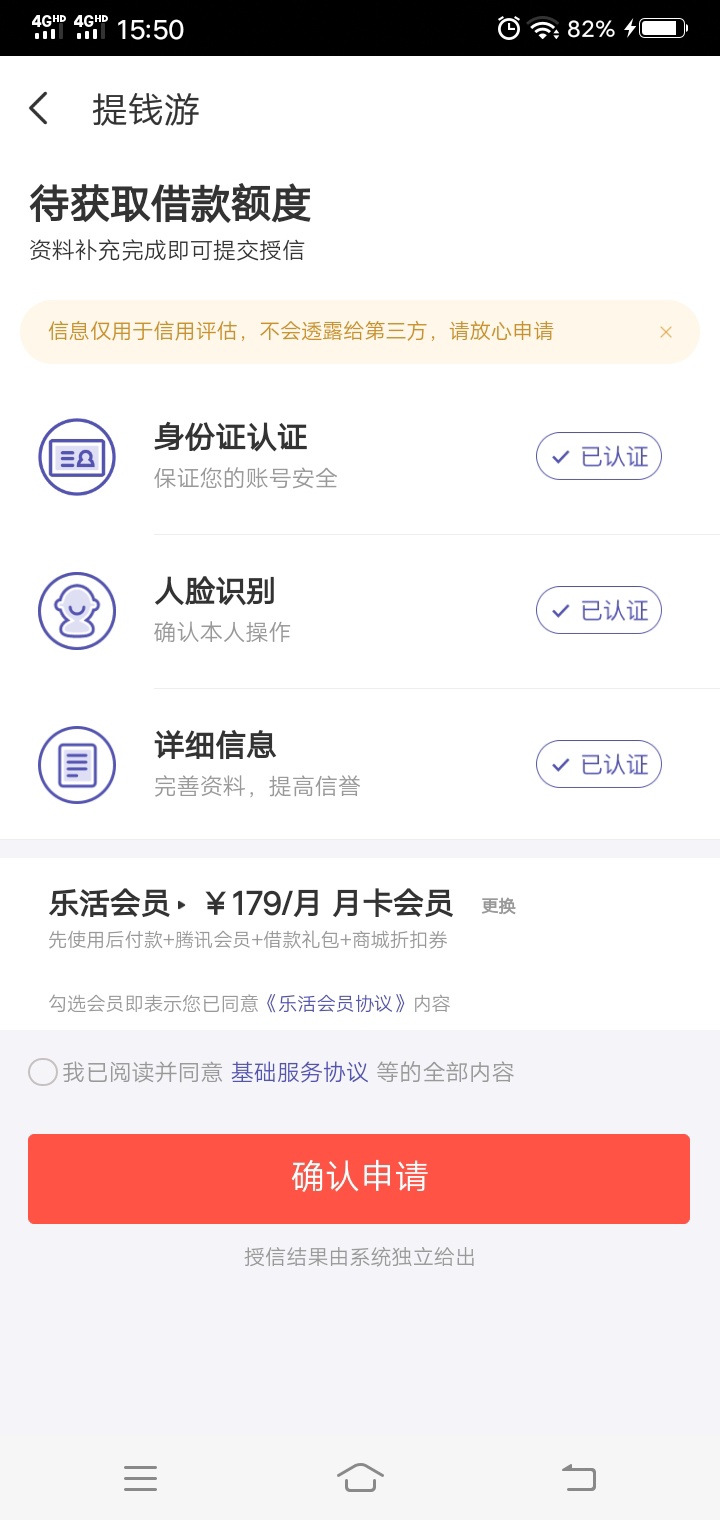This screenshot has height=1520, width=720.
Task: Tap the system home button
Action: coord(360,1477)
